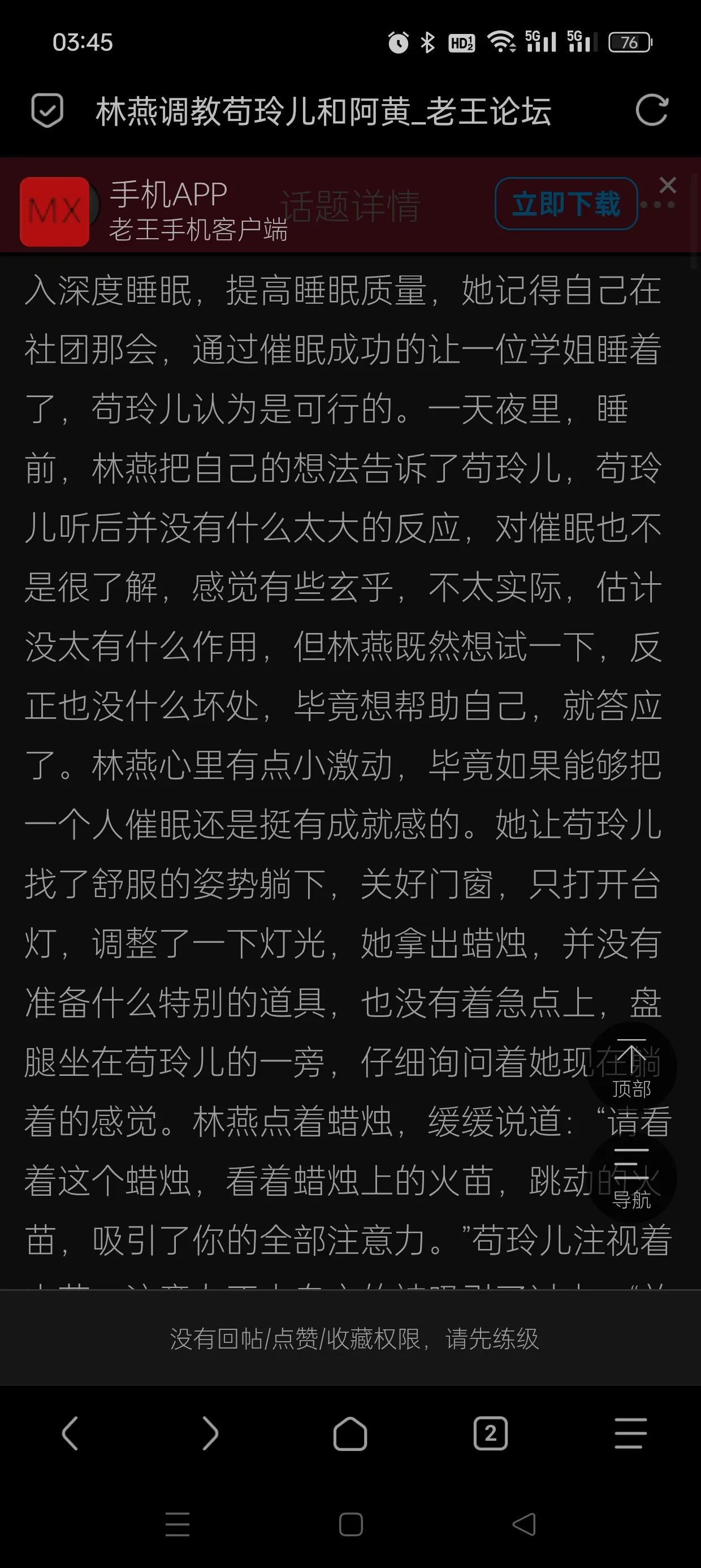Screen dimensions: 701x1568
Task: Open the browser menu
Action: click(630, 1433)
